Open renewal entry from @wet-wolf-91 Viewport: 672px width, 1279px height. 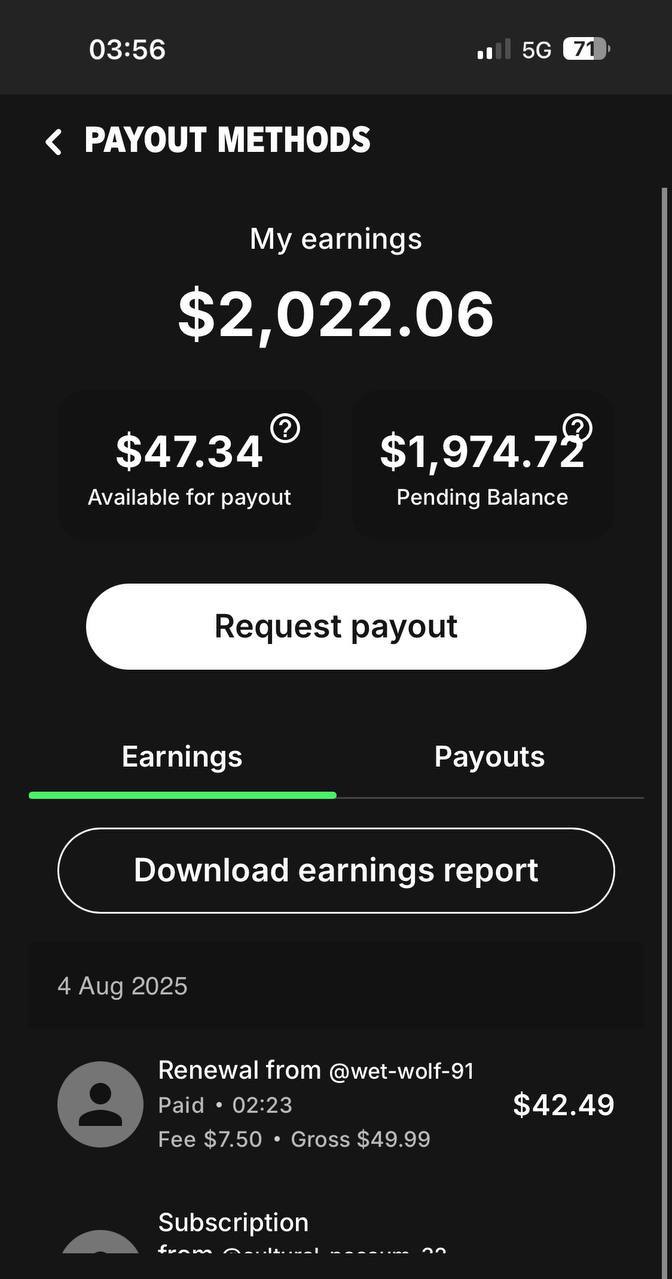[x=336, y=1105]
